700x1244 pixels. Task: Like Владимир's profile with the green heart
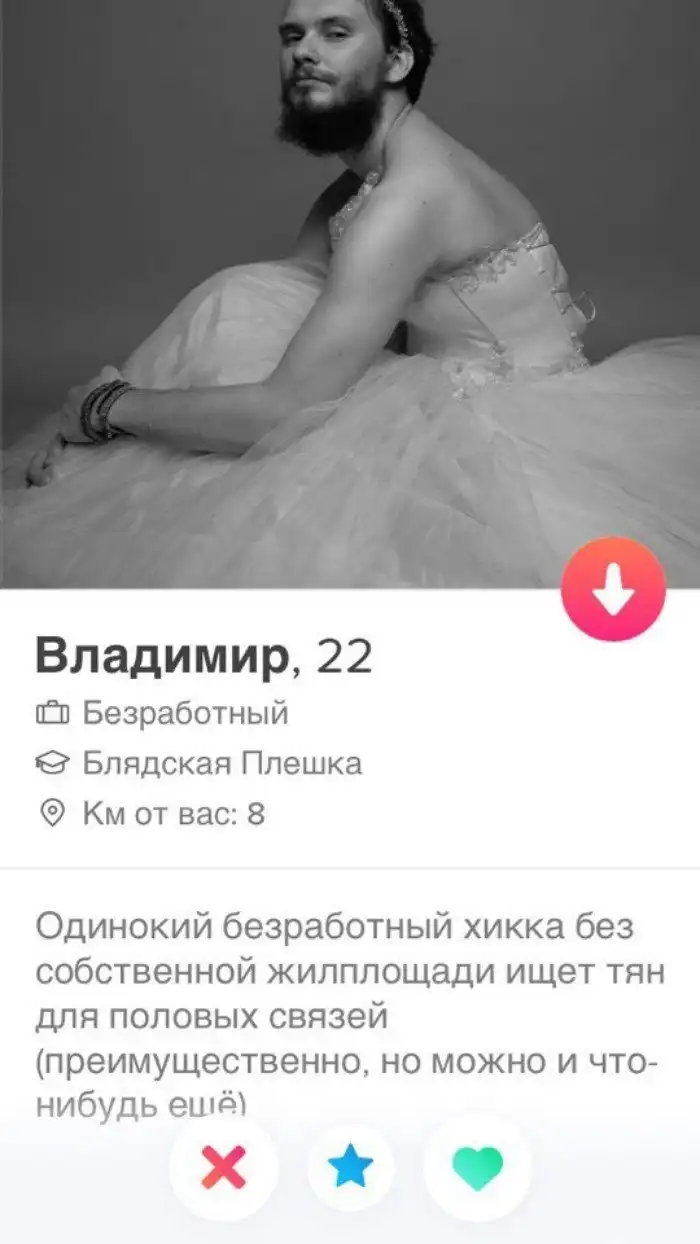(478, 1167)
